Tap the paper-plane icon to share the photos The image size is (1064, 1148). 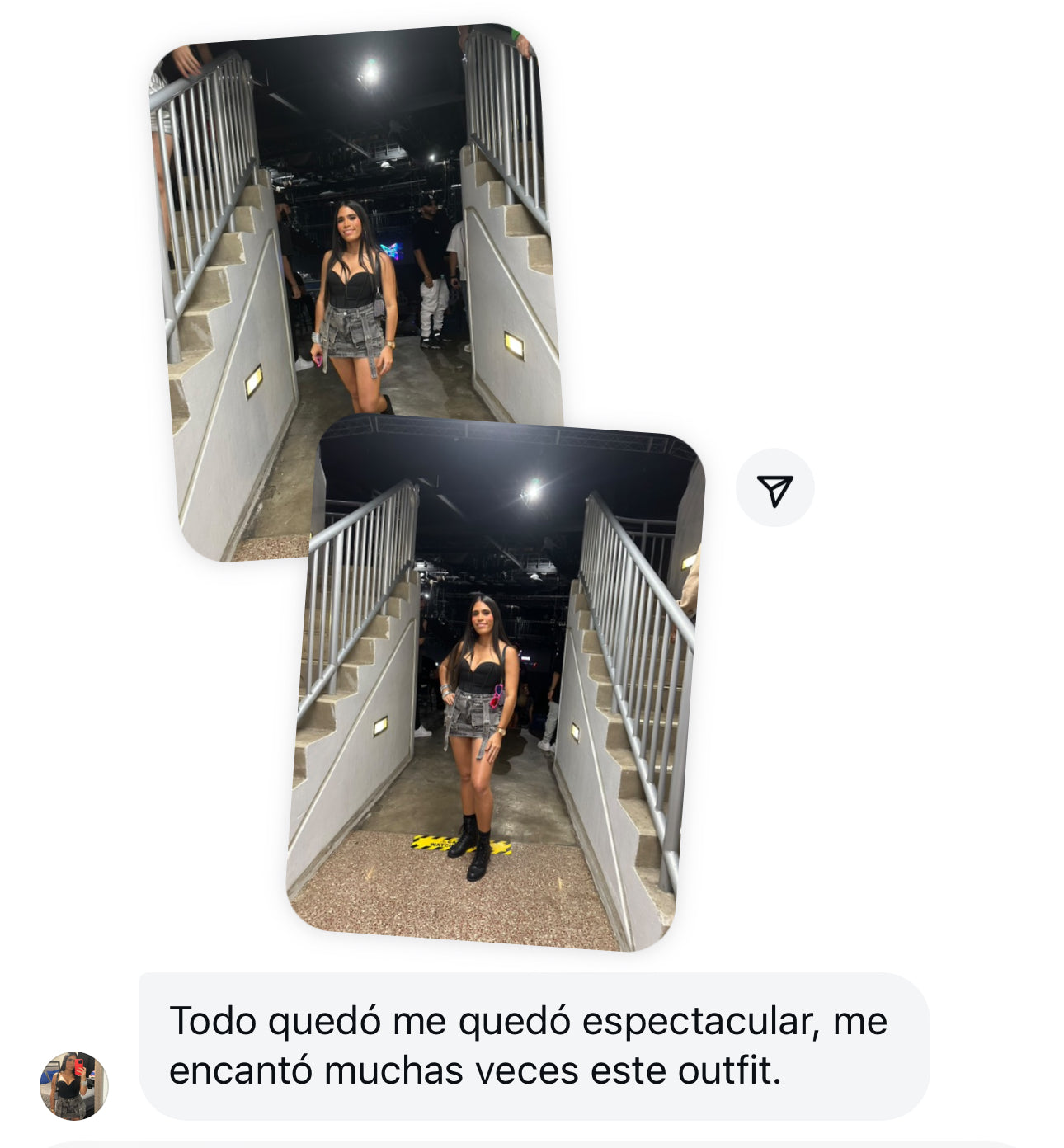(x=774, y=489)
